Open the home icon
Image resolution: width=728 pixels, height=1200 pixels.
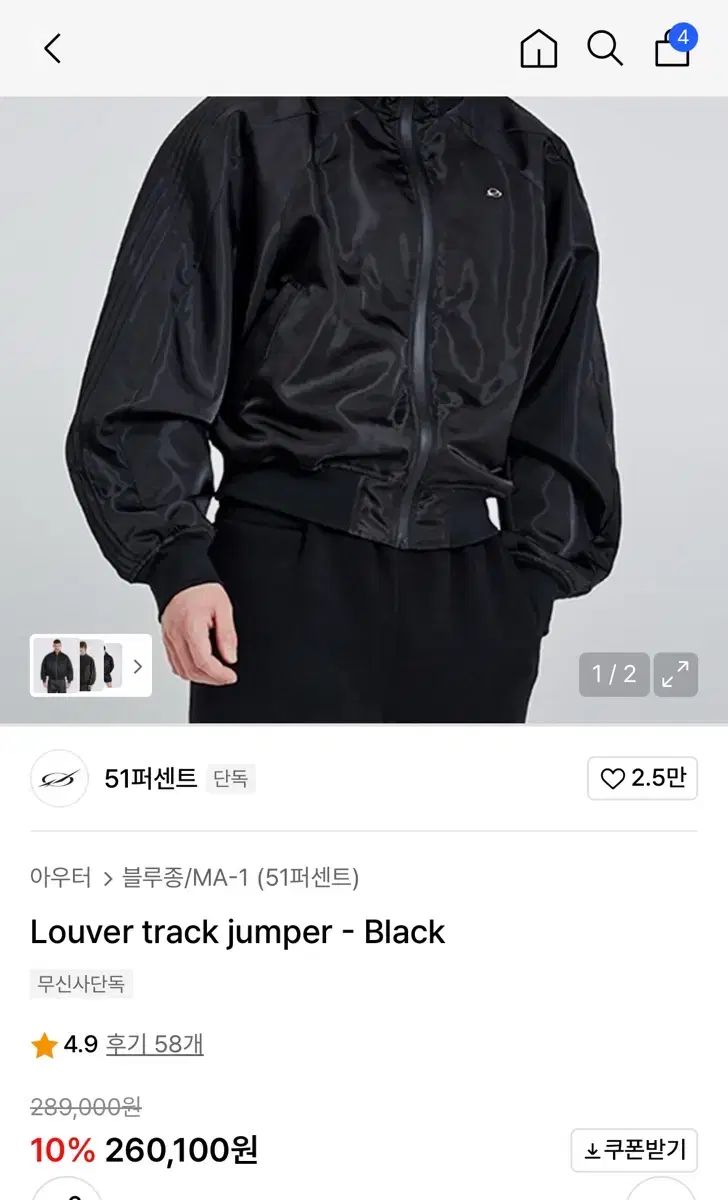[x=538, y=48]
